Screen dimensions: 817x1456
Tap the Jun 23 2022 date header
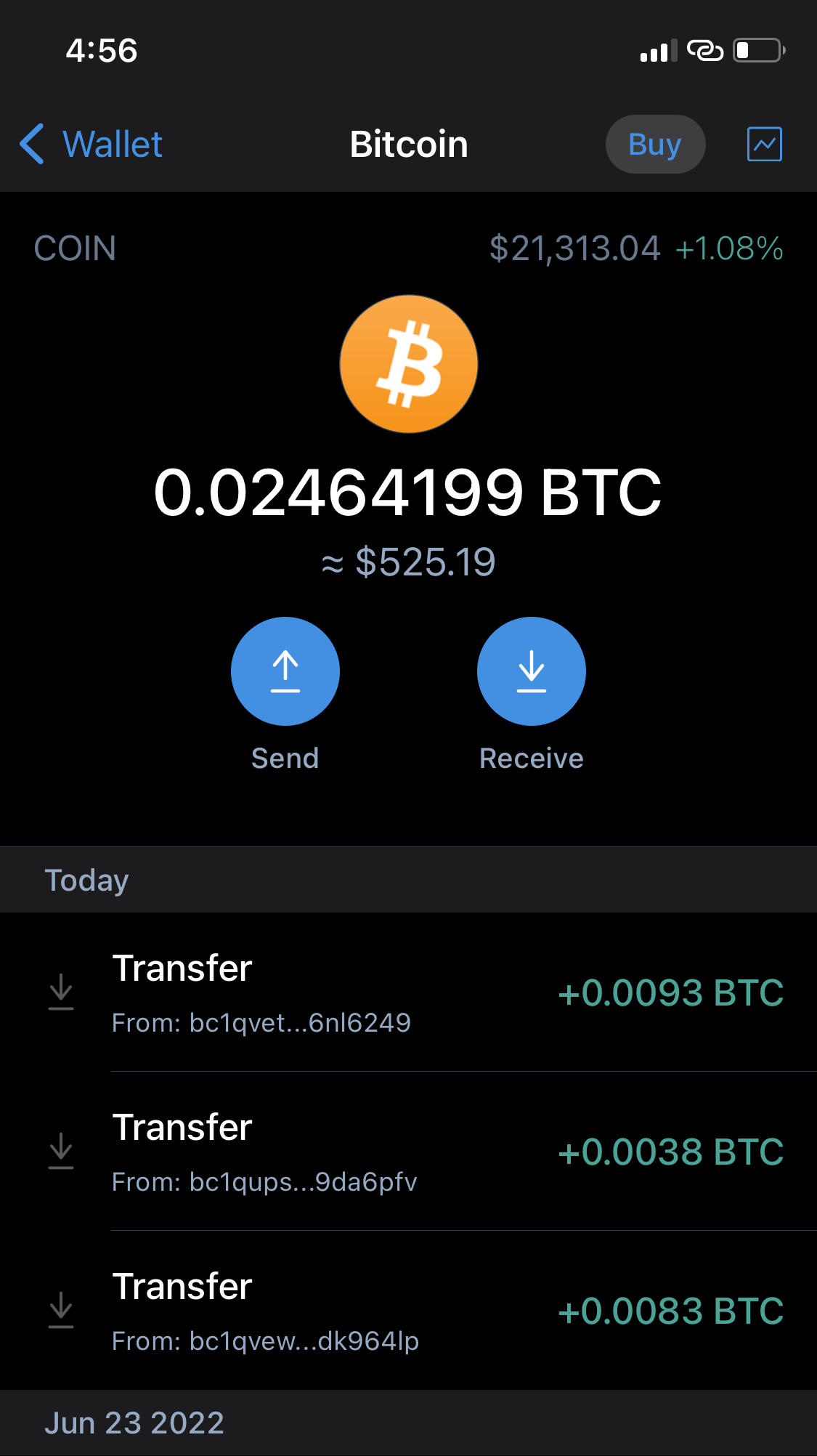tap(135, 1423)
